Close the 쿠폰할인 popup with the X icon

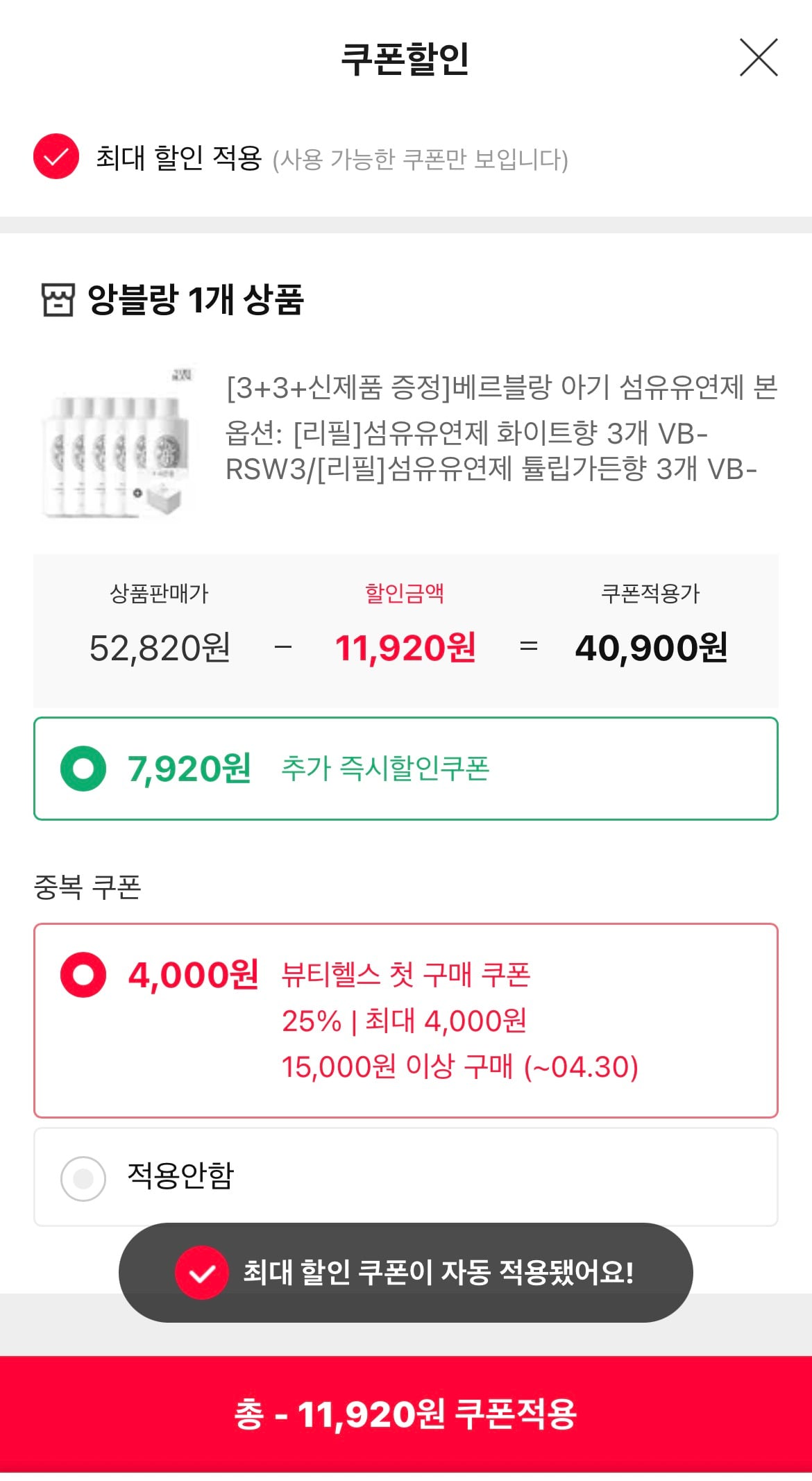coord(760,58)
